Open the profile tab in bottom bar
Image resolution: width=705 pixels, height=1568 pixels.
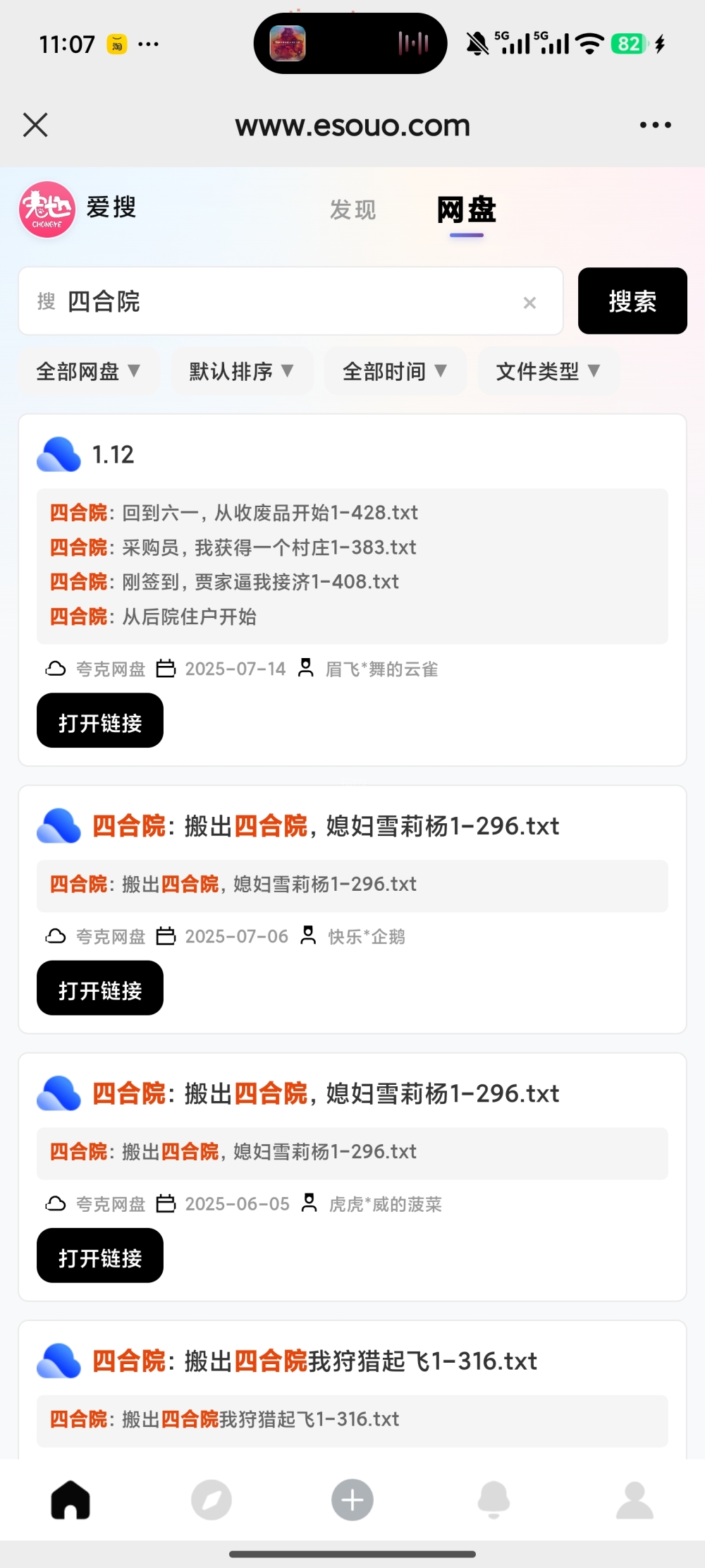[634, 1500]
